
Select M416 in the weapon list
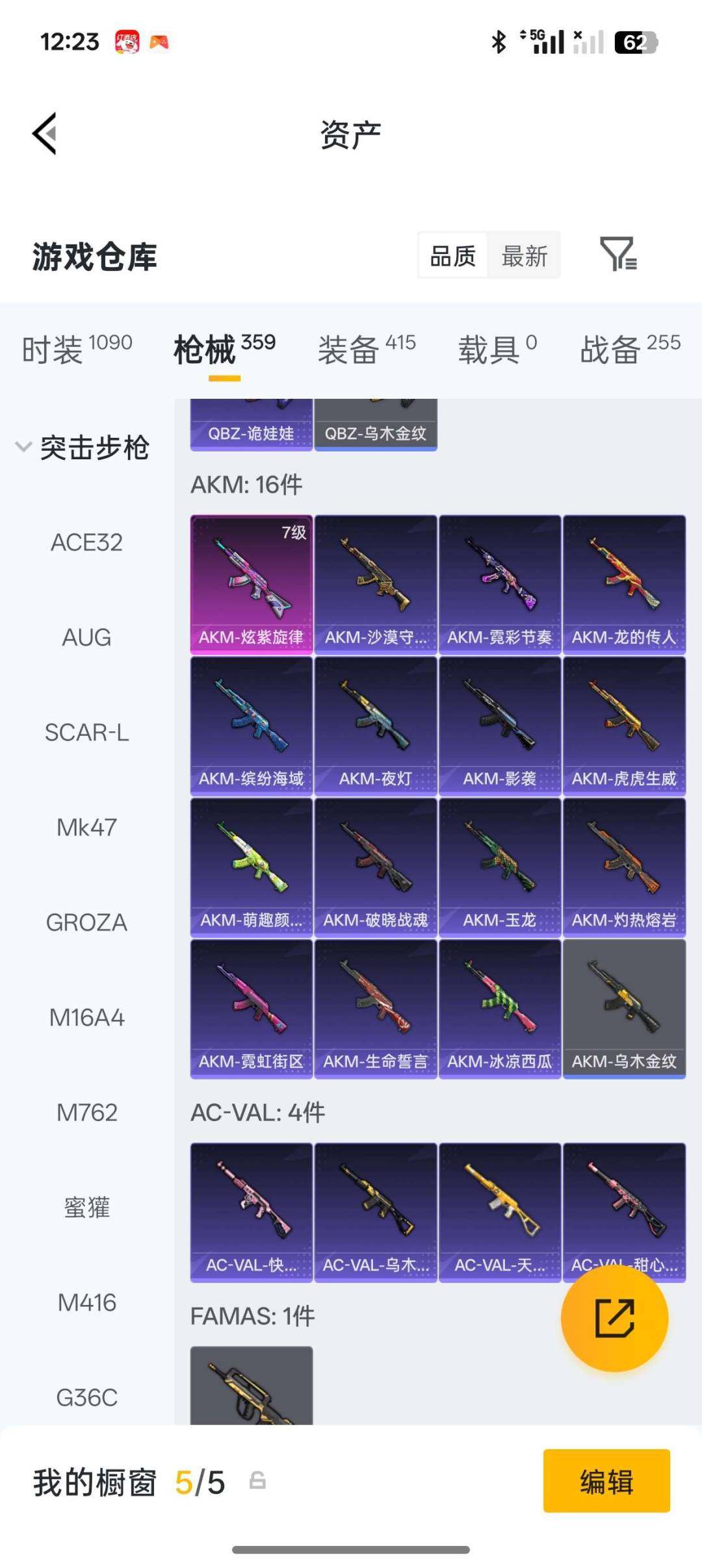tap(86, 1302)
